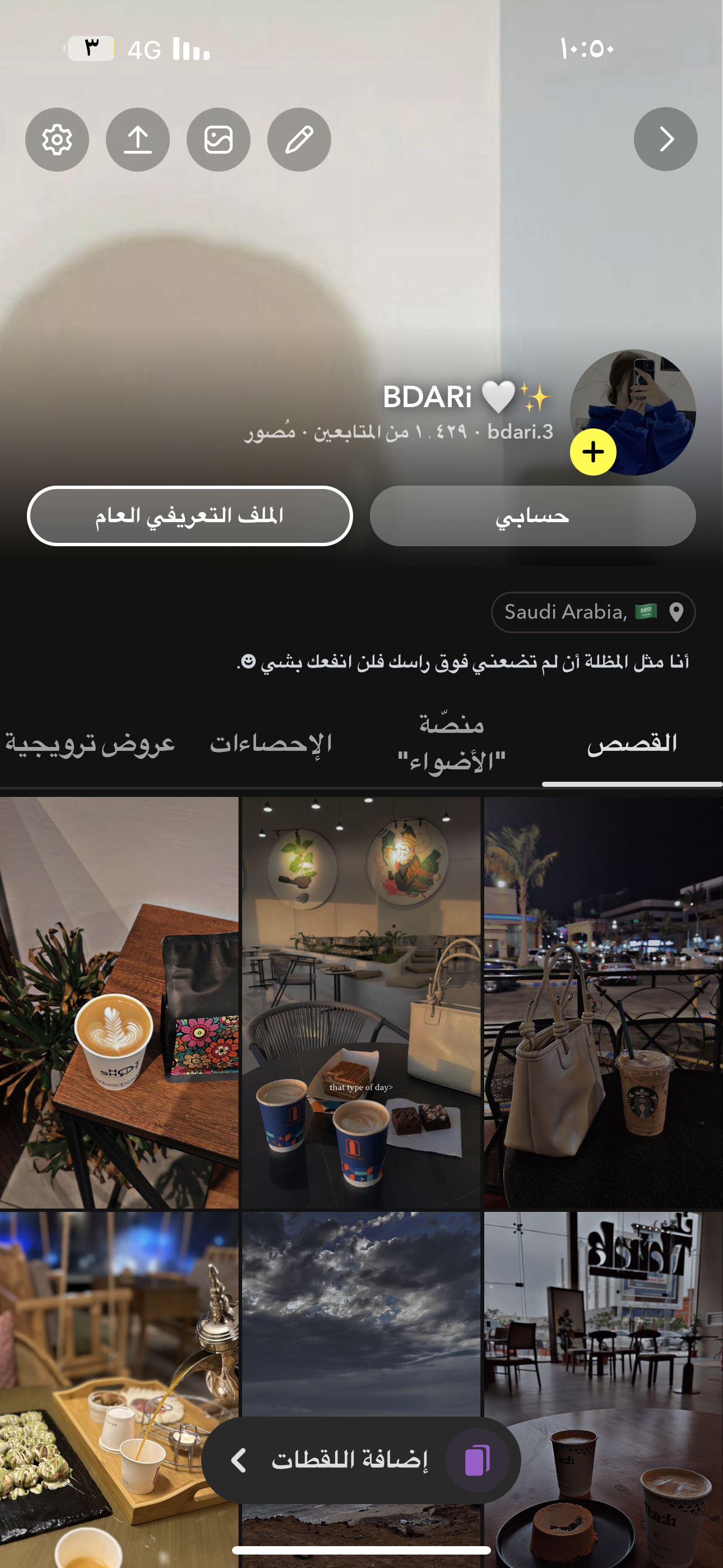Tap the forward arrow to go back
The width and height of the screenshot is (723, 1568).
click(665, 140)
